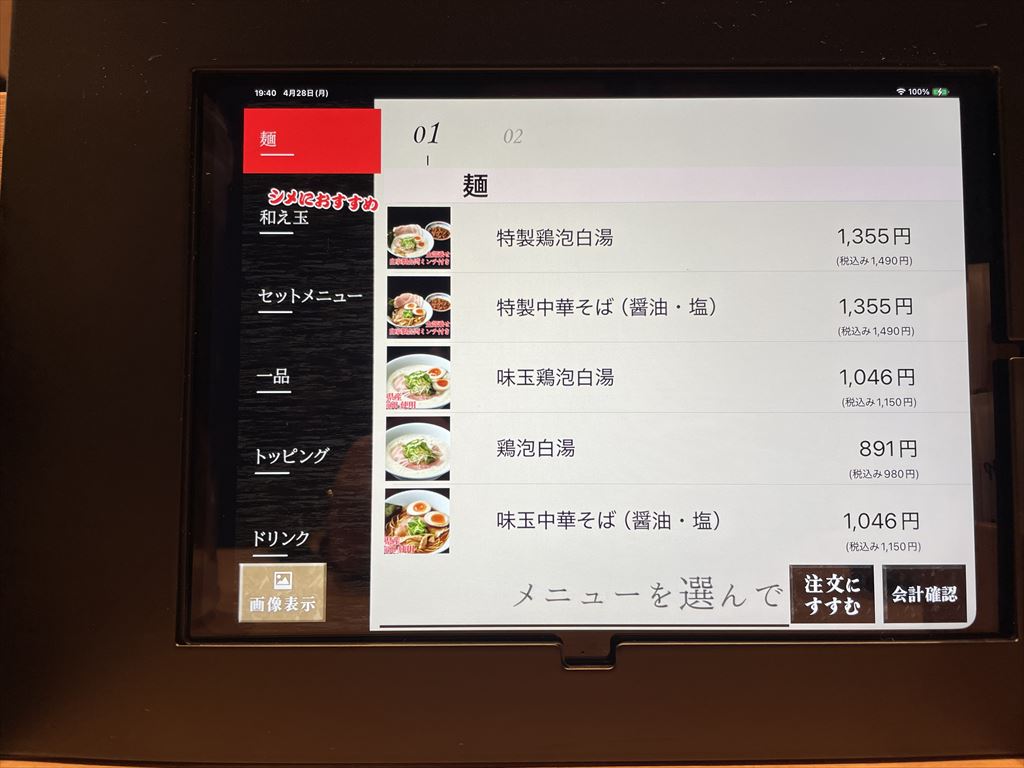Open 会計確認 to check the bill
Screen dimensions: 1024x768
click(924, 594)
